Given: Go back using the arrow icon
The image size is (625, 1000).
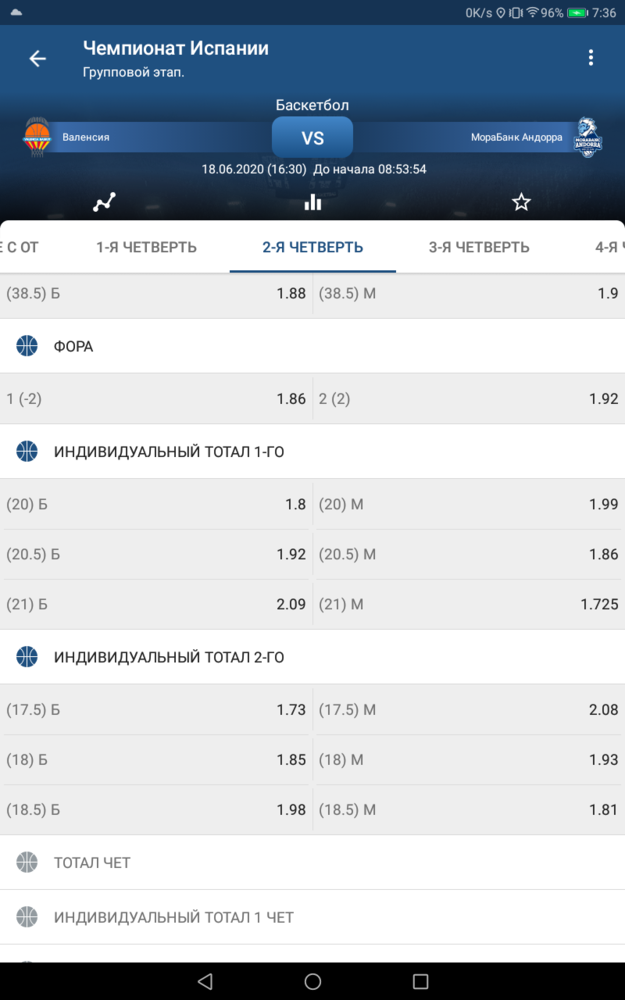Looking at the screenshot, I should pos(38,59).
